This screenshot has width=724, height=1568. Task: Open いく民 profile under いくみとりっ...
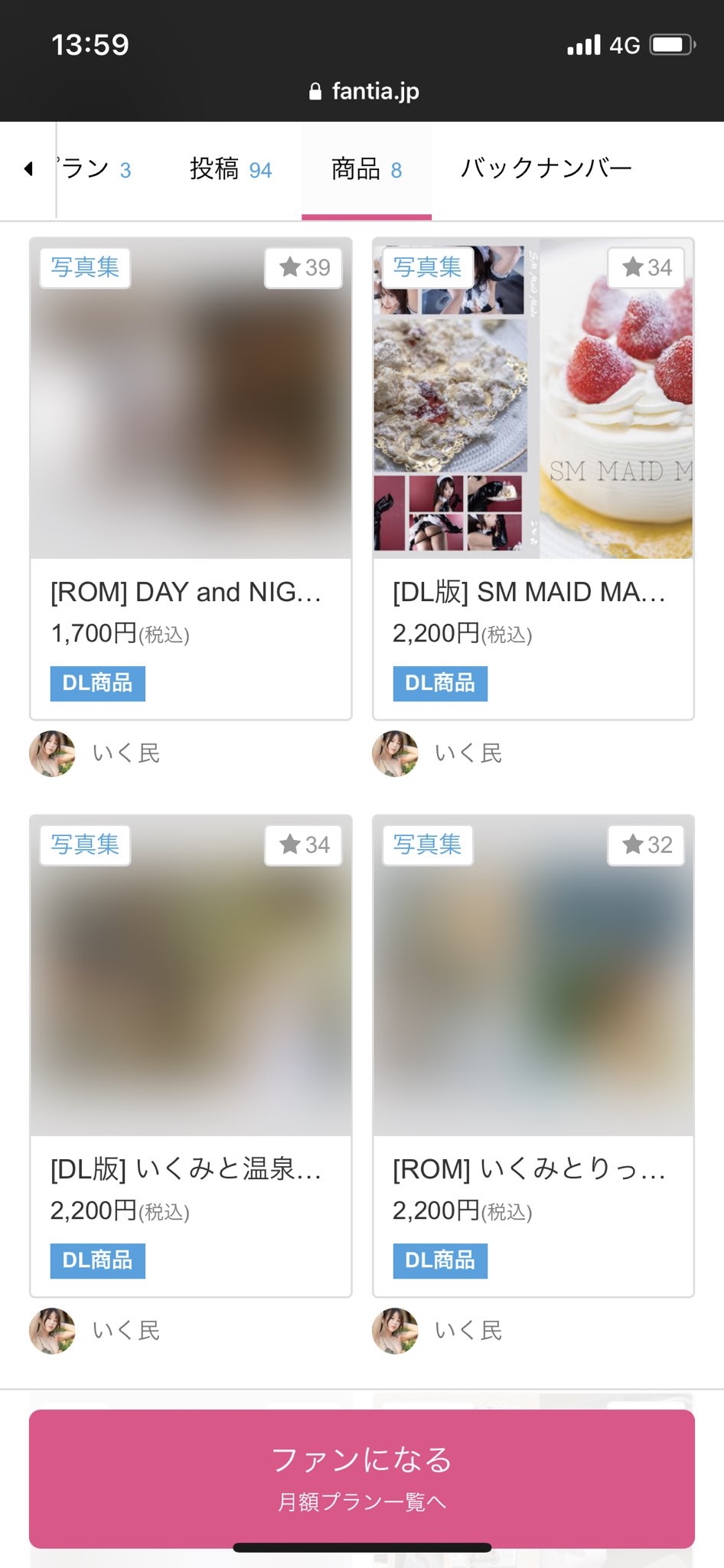439,1331
